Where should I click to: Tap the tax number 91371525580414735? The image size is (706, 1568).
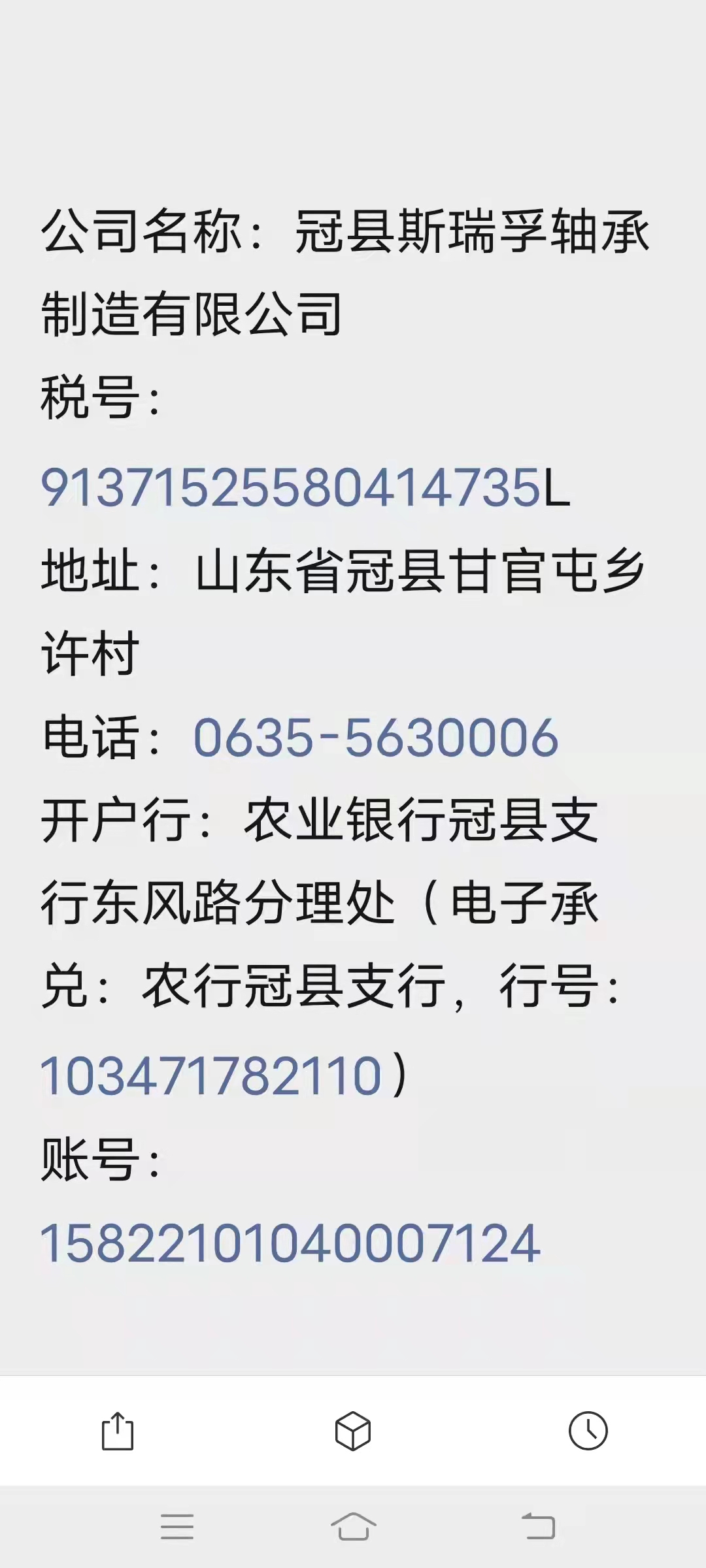point(291,488)
